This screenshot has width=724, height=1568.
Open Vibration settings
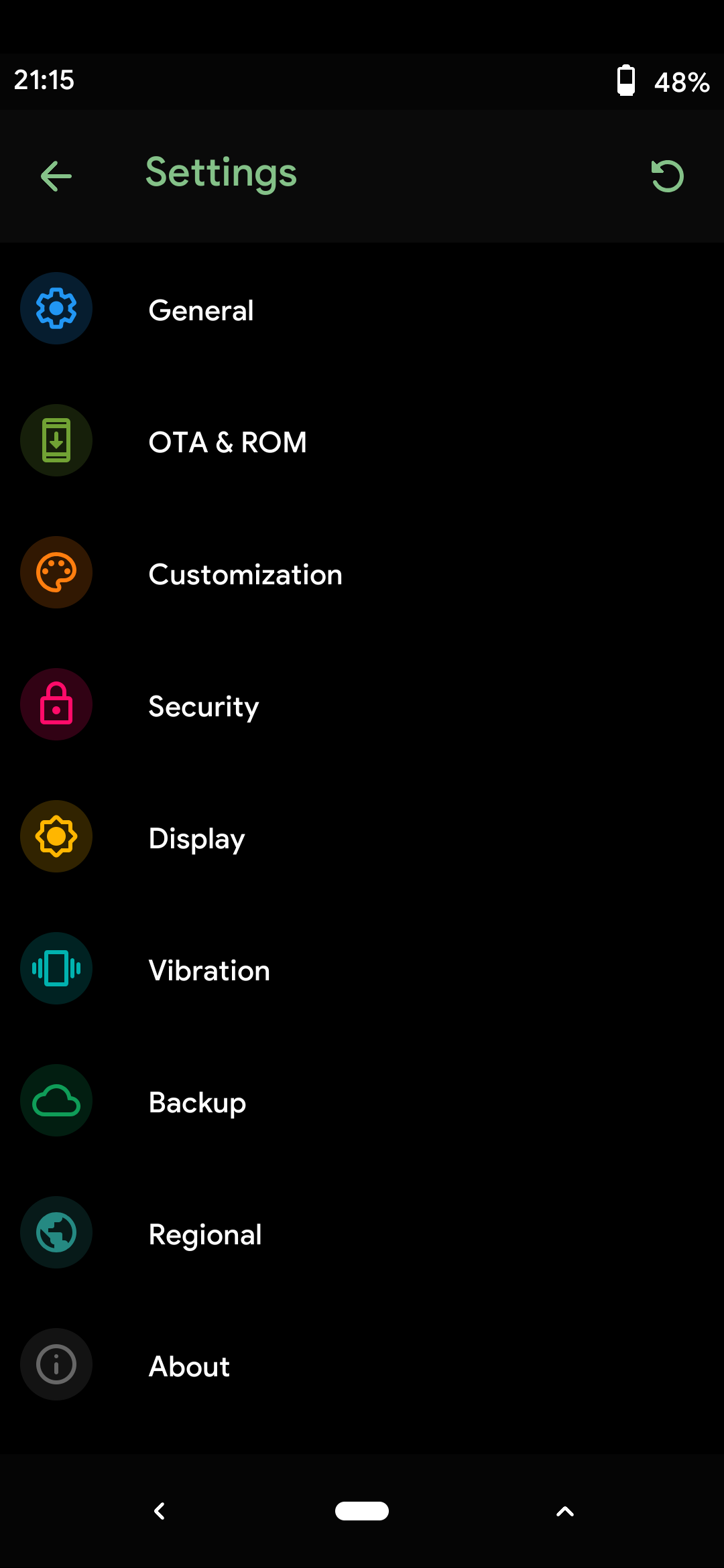(x=362, y=969)
